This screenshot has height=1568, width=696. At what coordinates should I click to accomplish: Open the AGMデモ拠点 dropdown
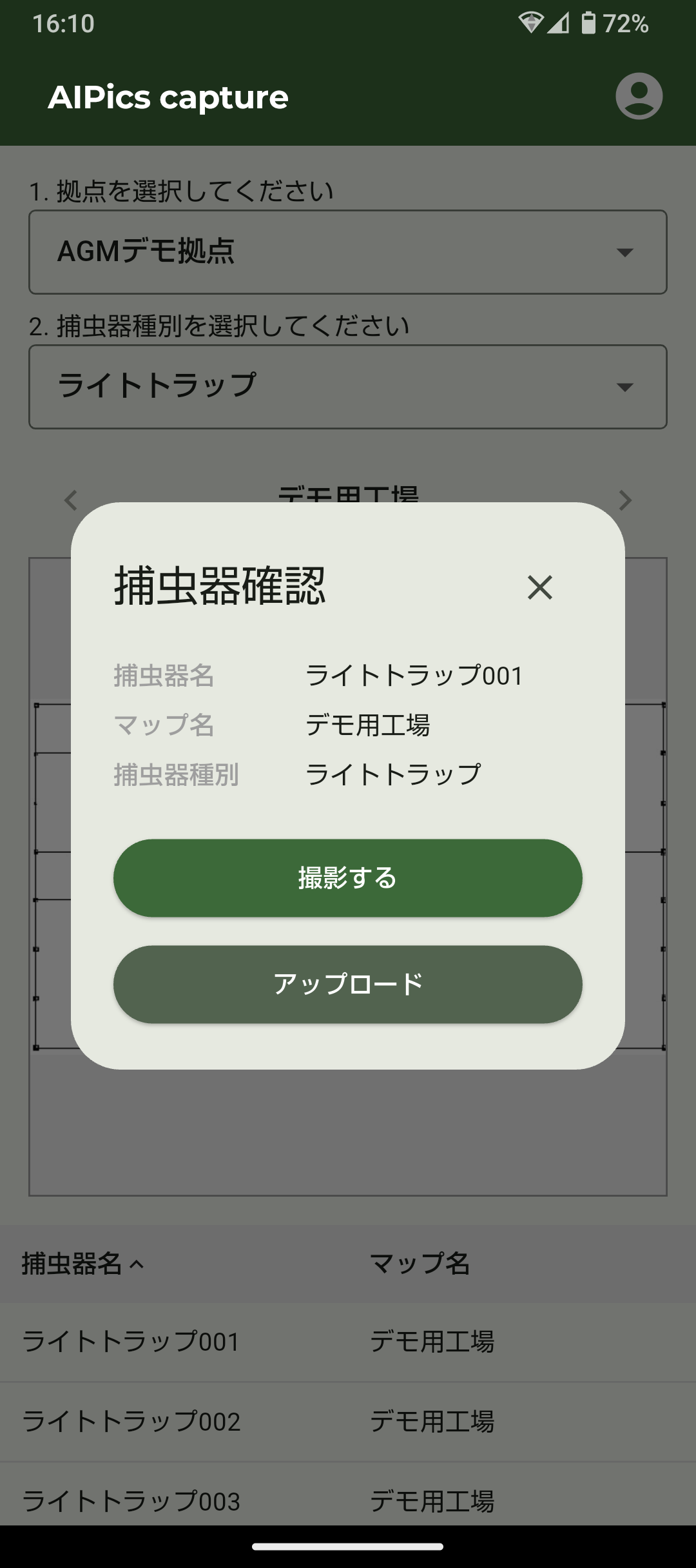tap(348, 252)
